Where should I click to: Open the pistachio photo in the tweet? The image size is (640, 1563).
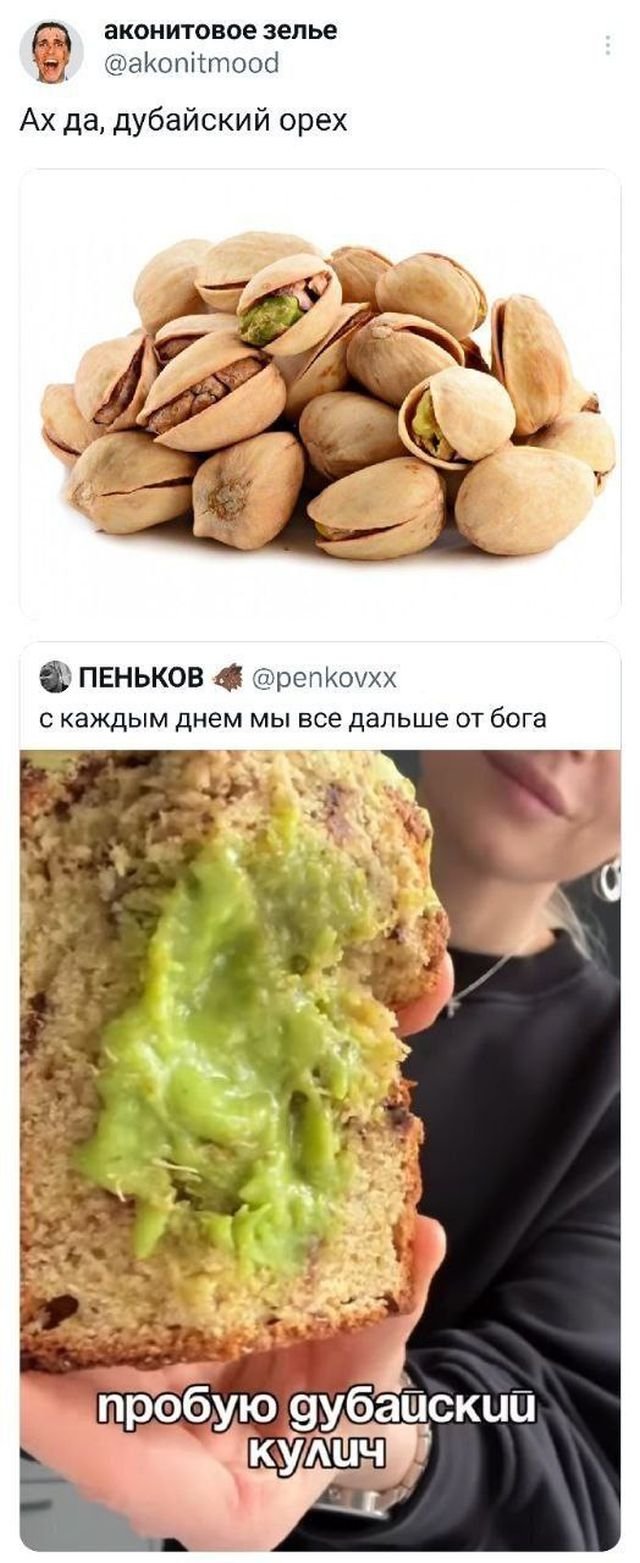pyautogui.click(x=320, y=394)
